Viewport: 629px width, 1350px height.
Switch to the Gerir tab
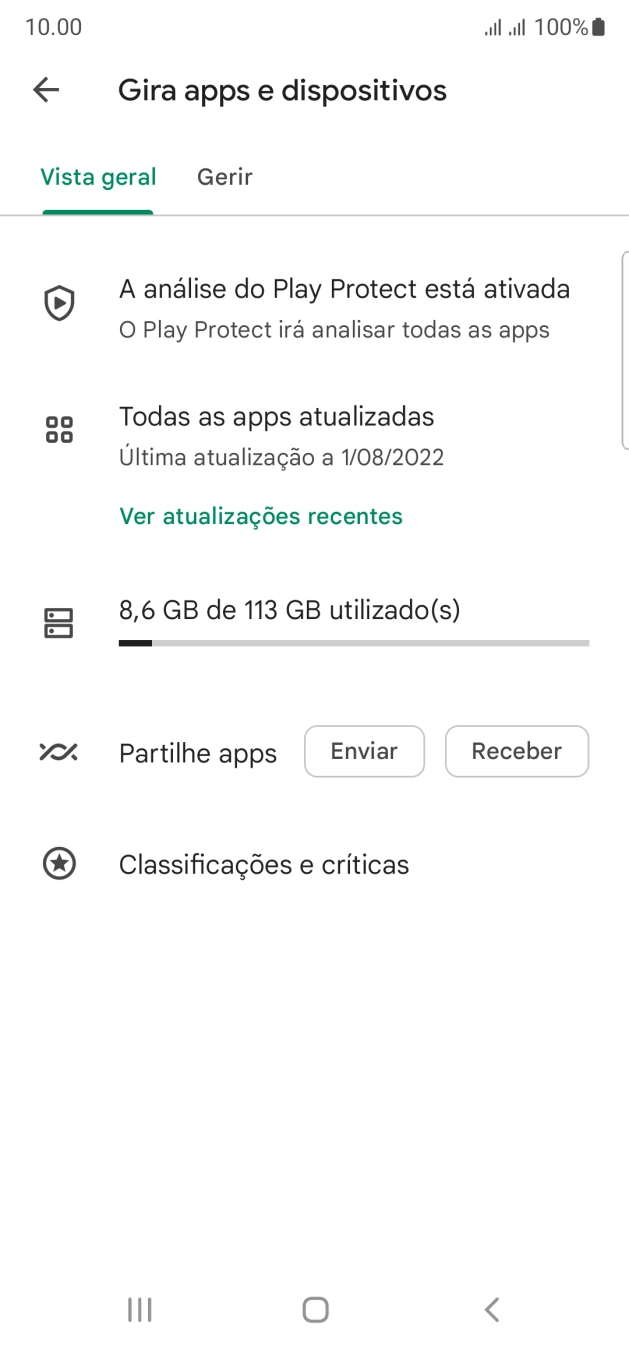point(224,177)
